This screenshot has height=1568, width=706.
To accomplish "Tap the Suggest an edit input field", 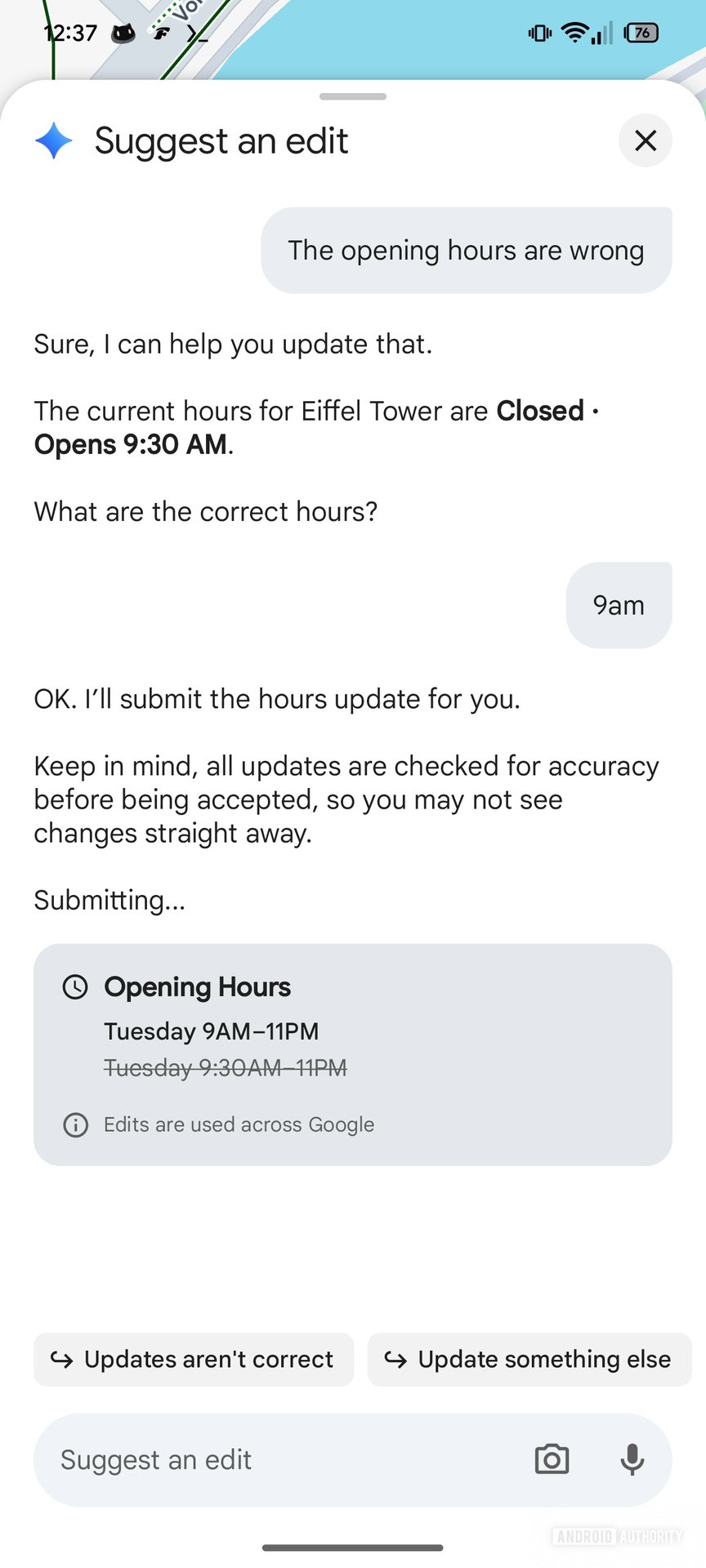I will [245, 1459].
